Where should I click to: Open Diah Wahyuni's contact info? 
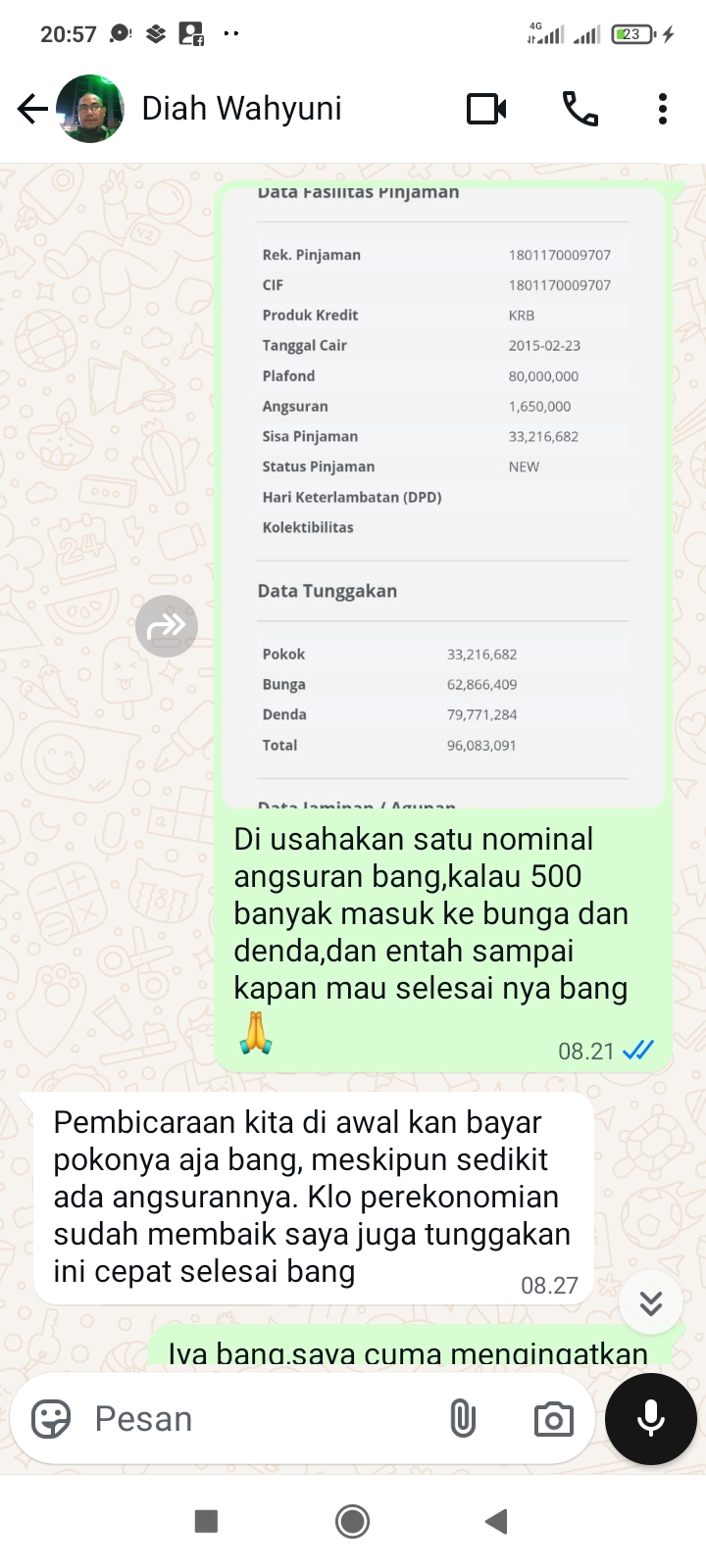(241, 109)
